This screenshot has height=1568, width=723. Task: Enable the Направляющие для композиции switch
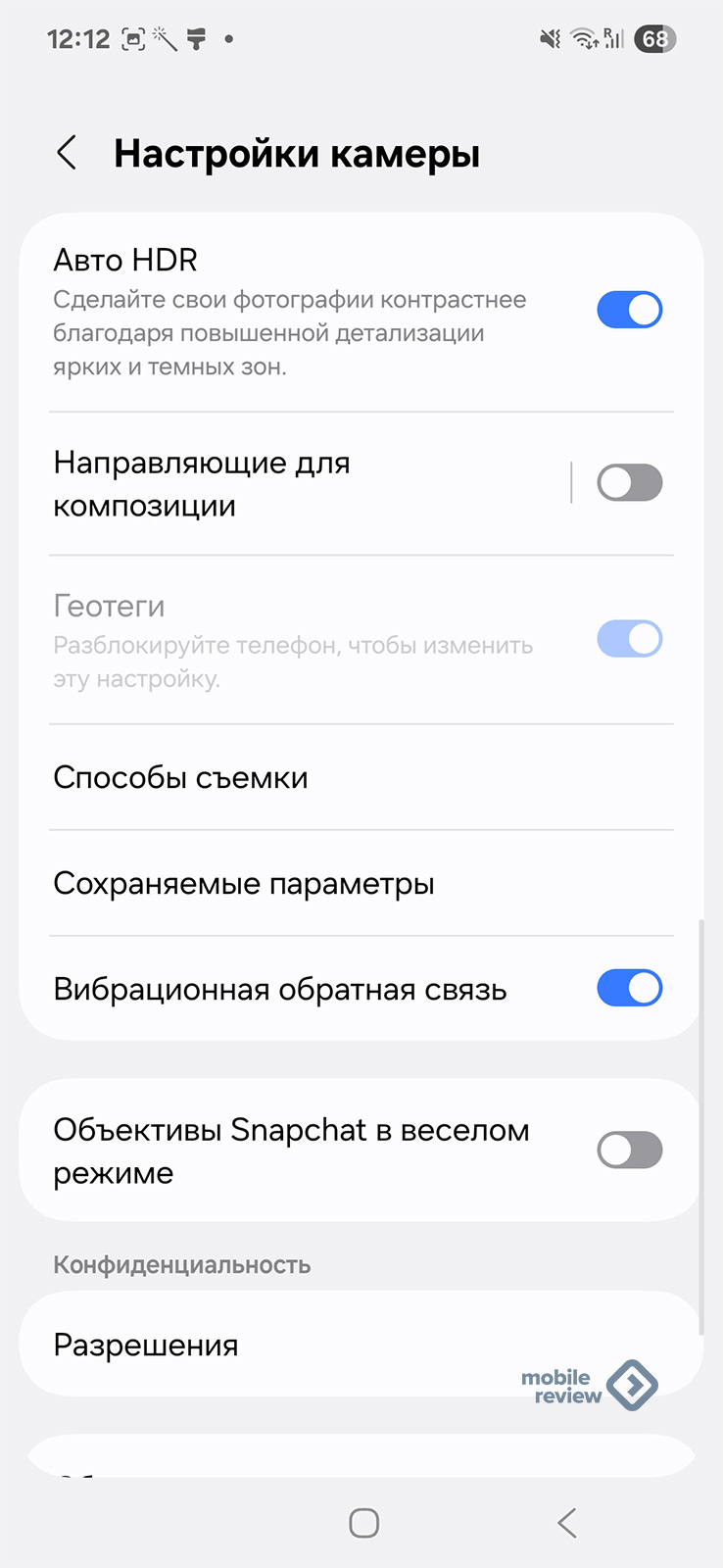coord(630,482)
